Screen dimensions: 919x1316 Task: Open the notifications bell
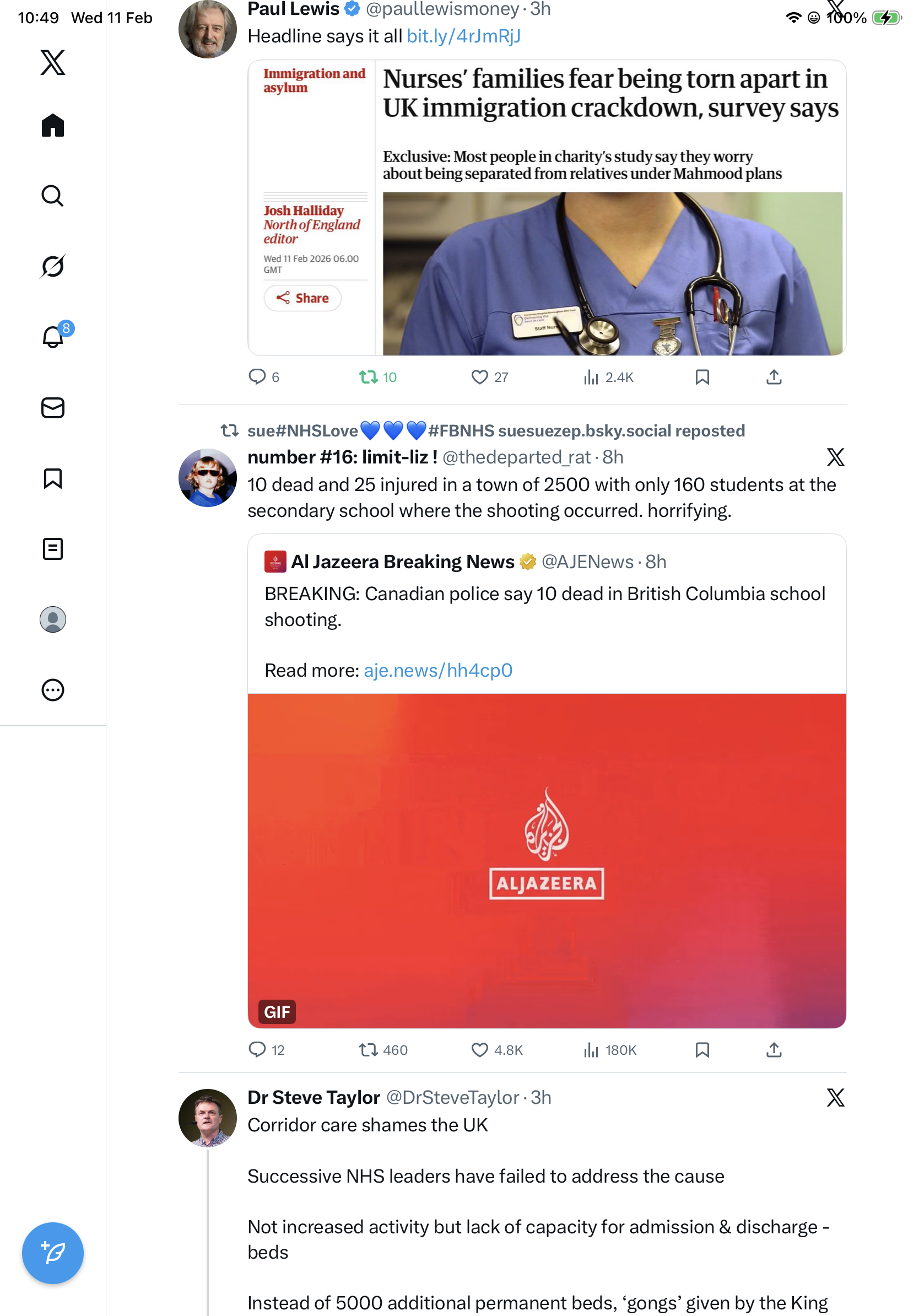[53, 337]
